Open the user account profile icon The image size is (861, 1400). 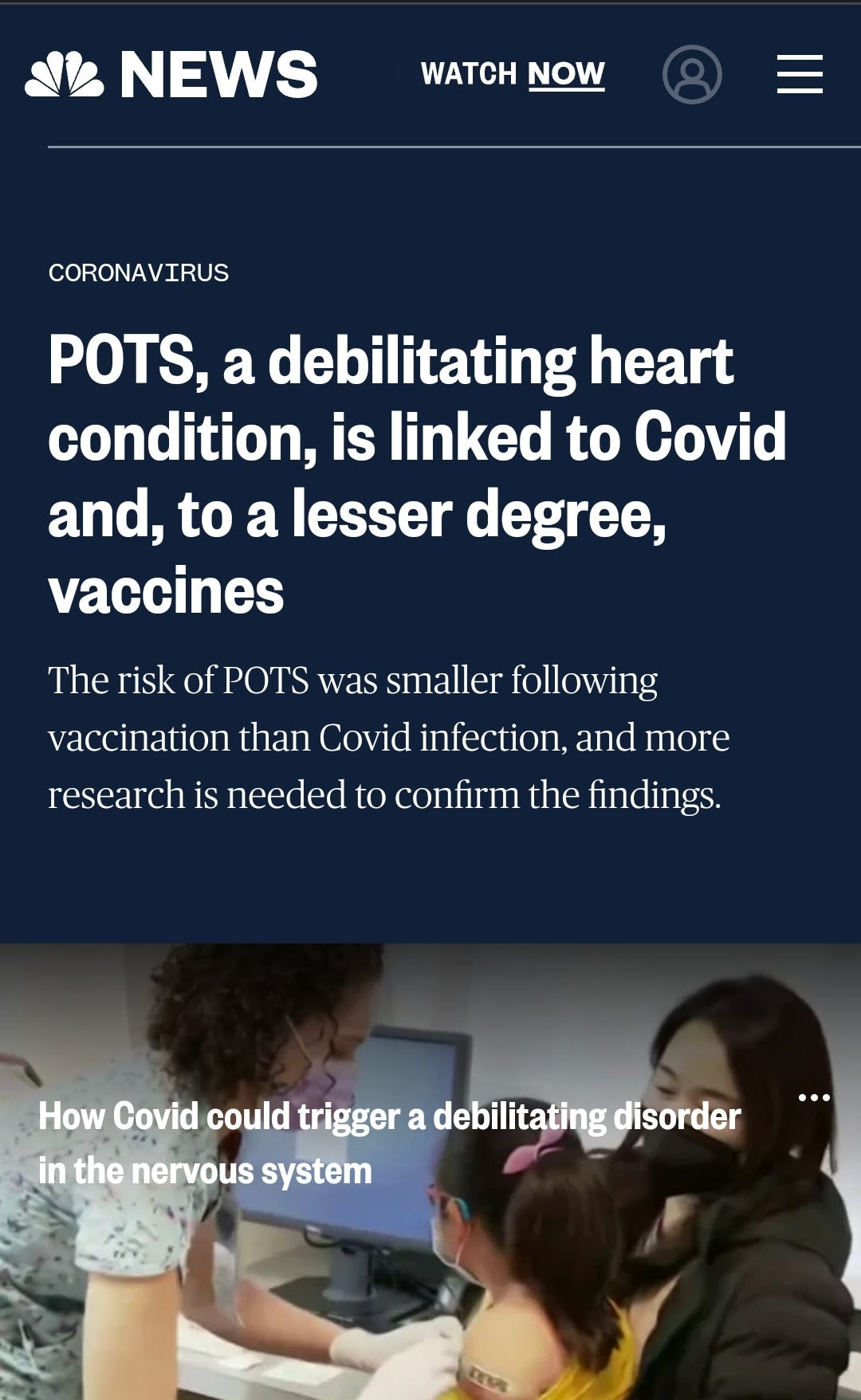click(x=692, y=74)
